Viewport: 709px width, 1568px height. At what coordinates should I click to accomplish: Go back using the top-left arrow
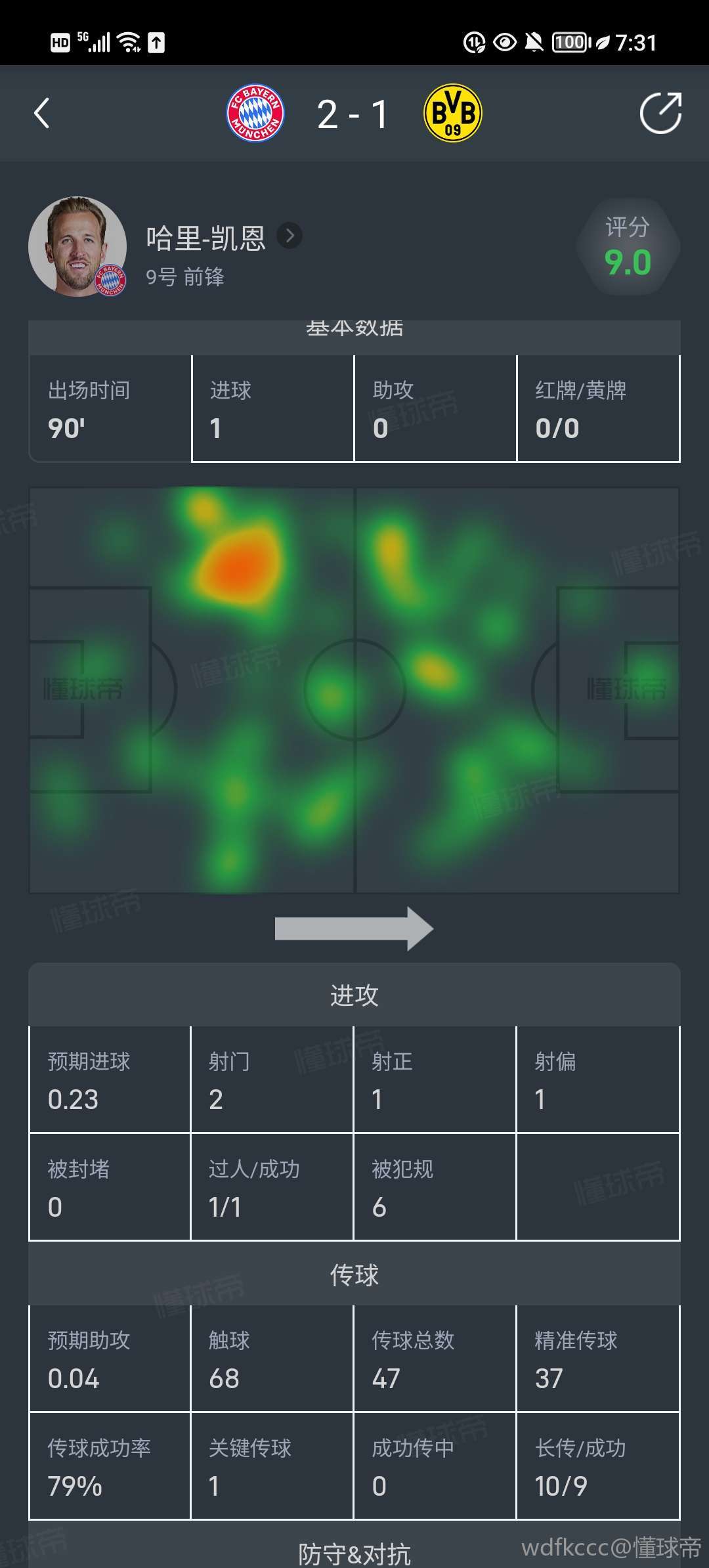pyautogui.click(x=42, y=113)
